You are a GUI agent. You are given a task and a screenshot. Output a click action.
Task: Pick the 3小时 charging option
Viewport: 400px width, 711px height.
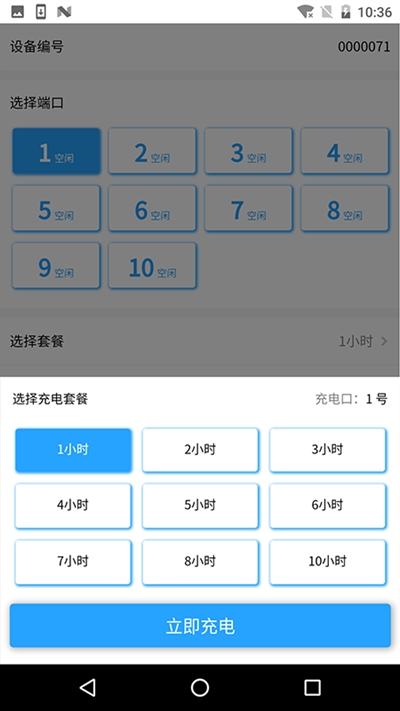click(327, 450)
